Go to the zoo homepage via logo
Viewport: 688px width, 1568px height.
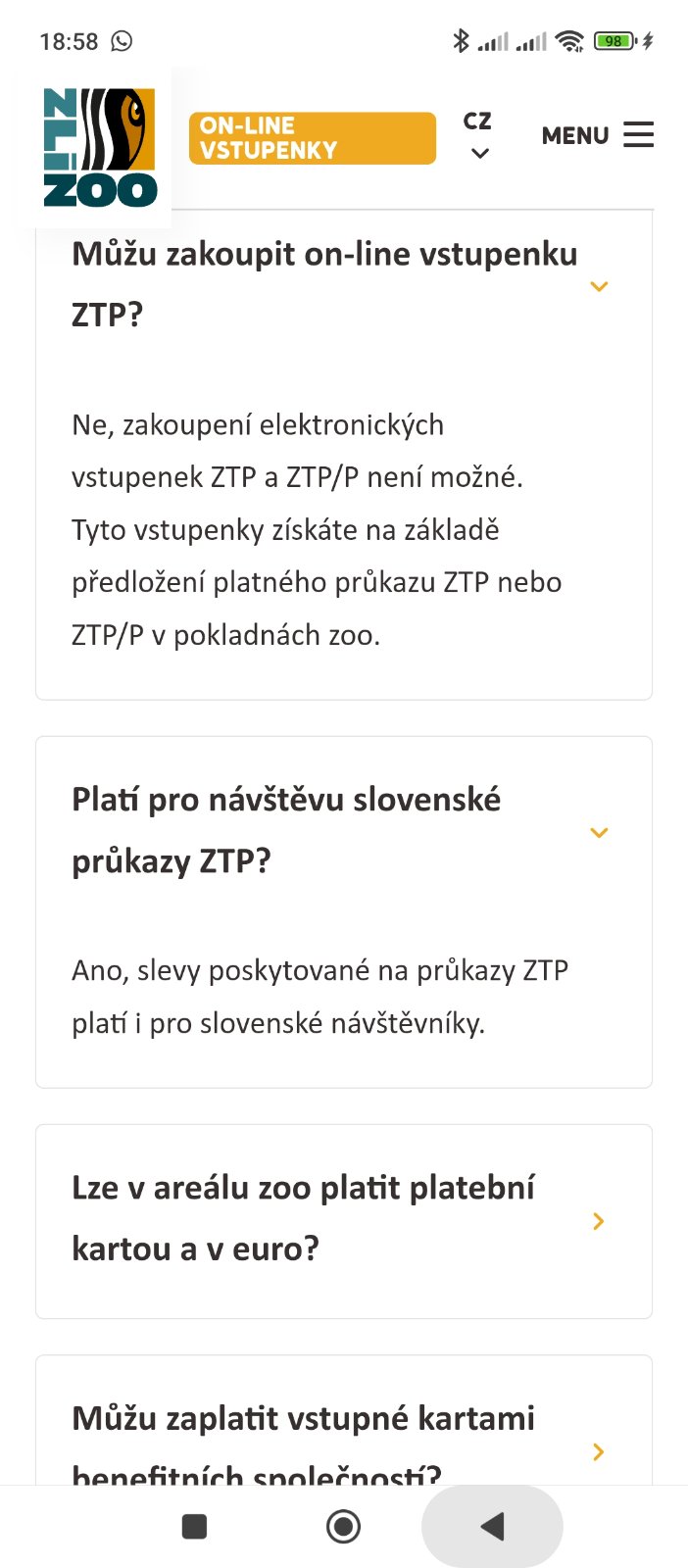(x=99, y=148)
